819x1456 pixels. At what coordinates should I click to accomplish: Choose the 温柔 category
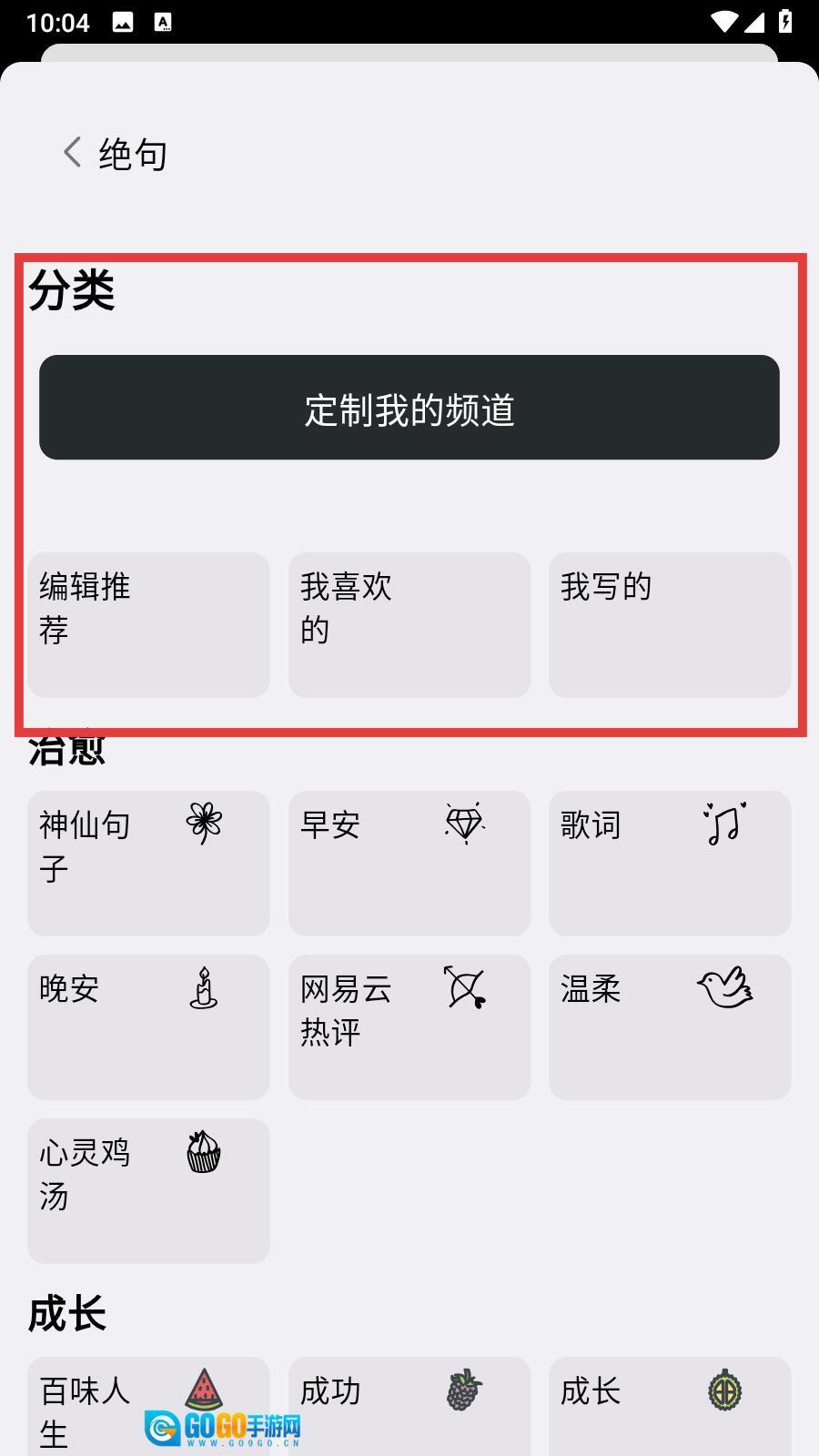(x=670, y=1026)
